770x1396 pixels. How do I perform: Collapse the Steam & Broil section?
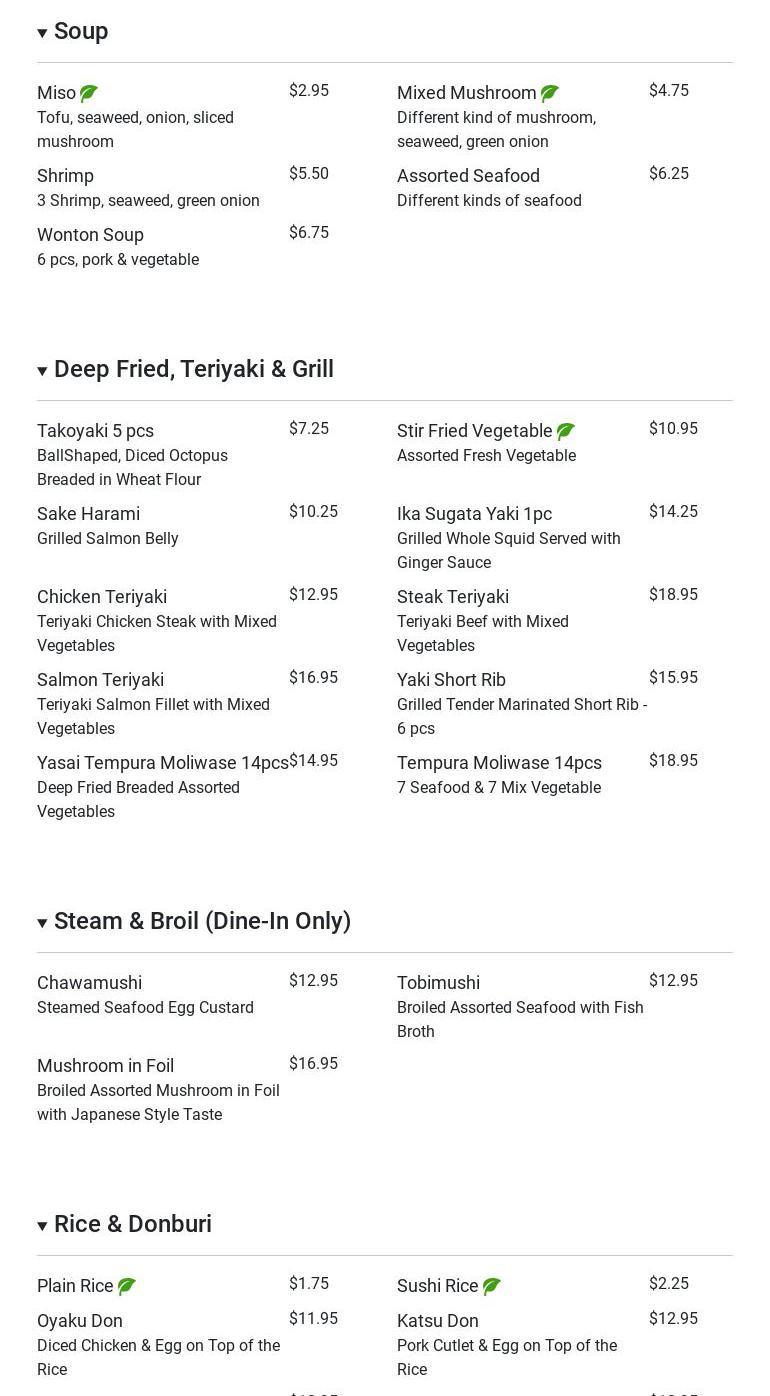pyautogui.click(x=194, y=921)
